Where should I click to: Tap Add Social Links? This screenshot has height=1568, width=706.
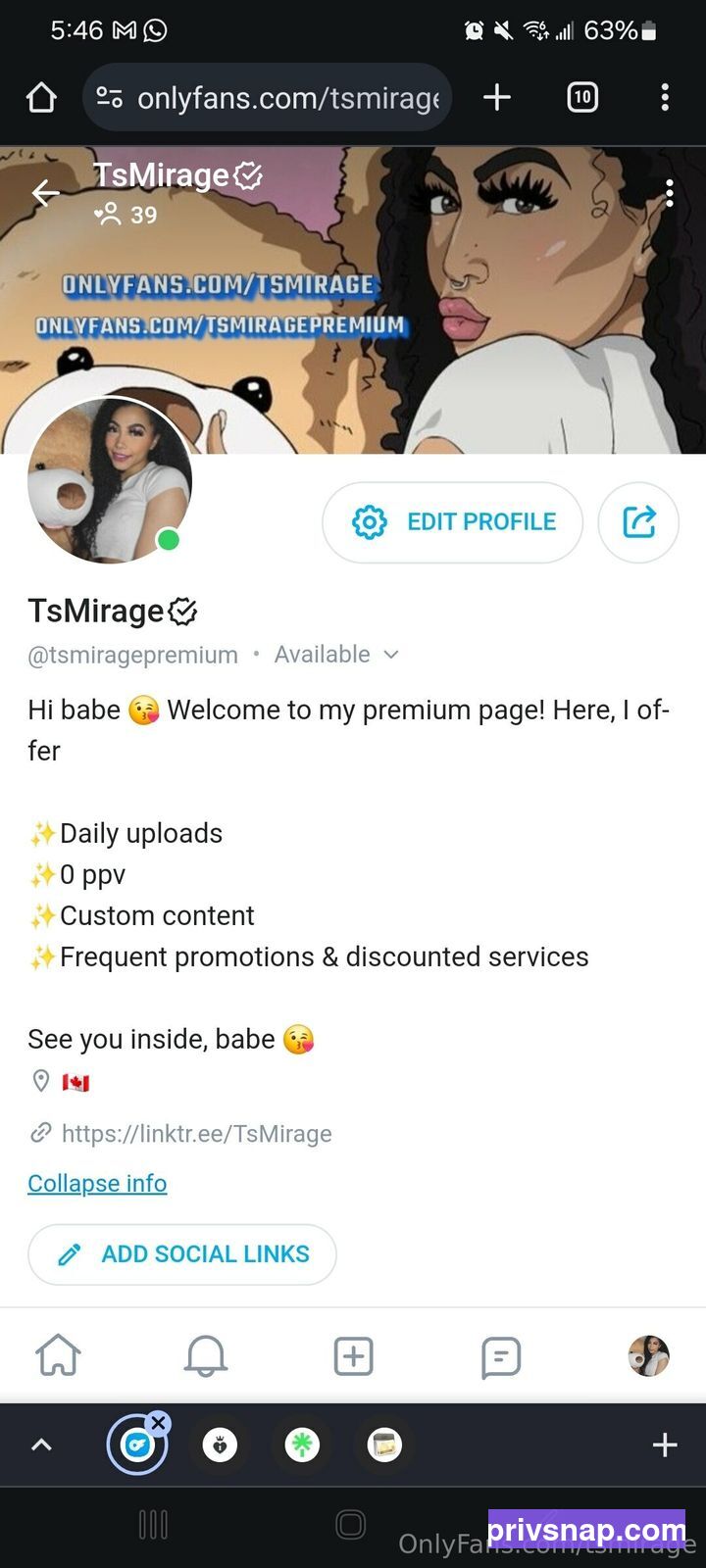click(182, 1254)
